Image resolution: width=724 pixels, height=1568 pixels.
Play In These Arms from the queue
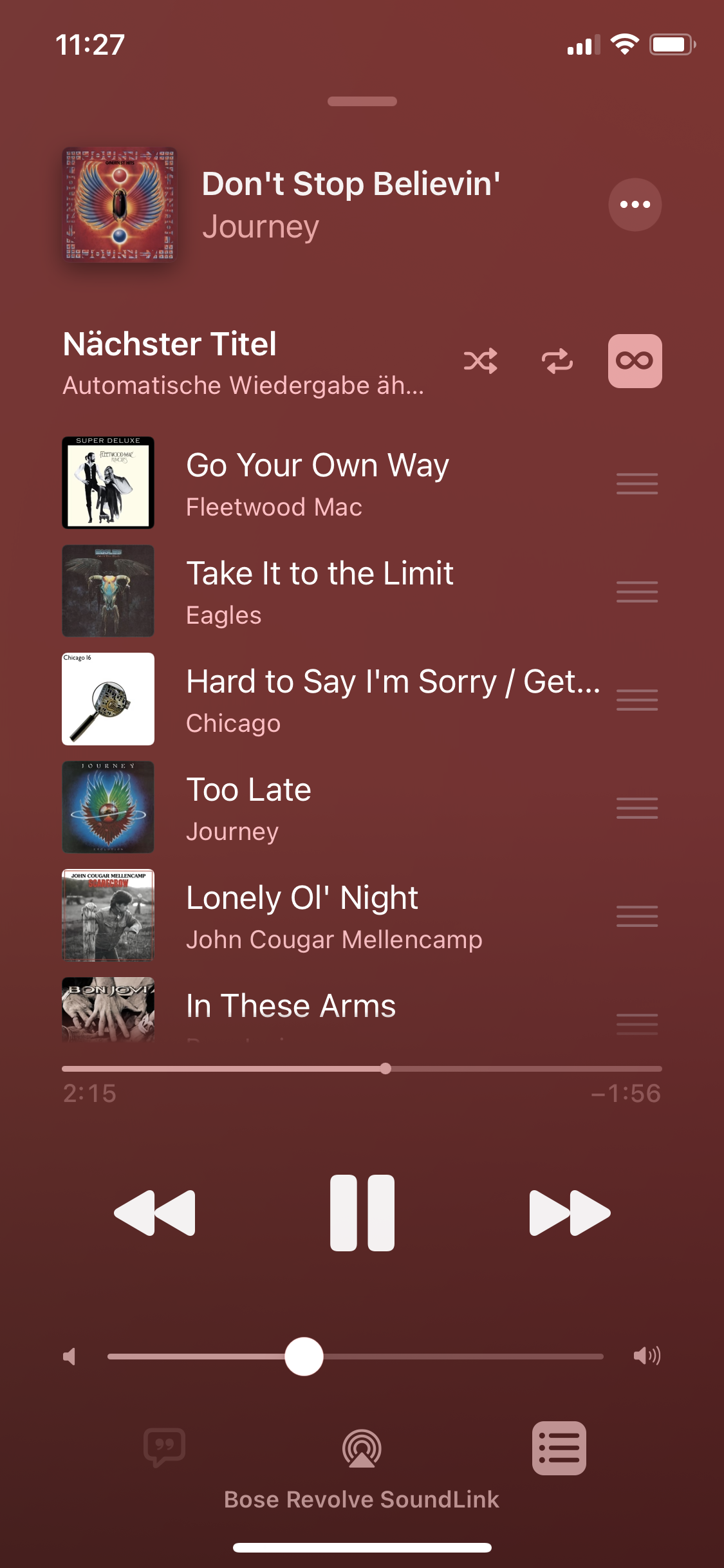[291, 1007]
